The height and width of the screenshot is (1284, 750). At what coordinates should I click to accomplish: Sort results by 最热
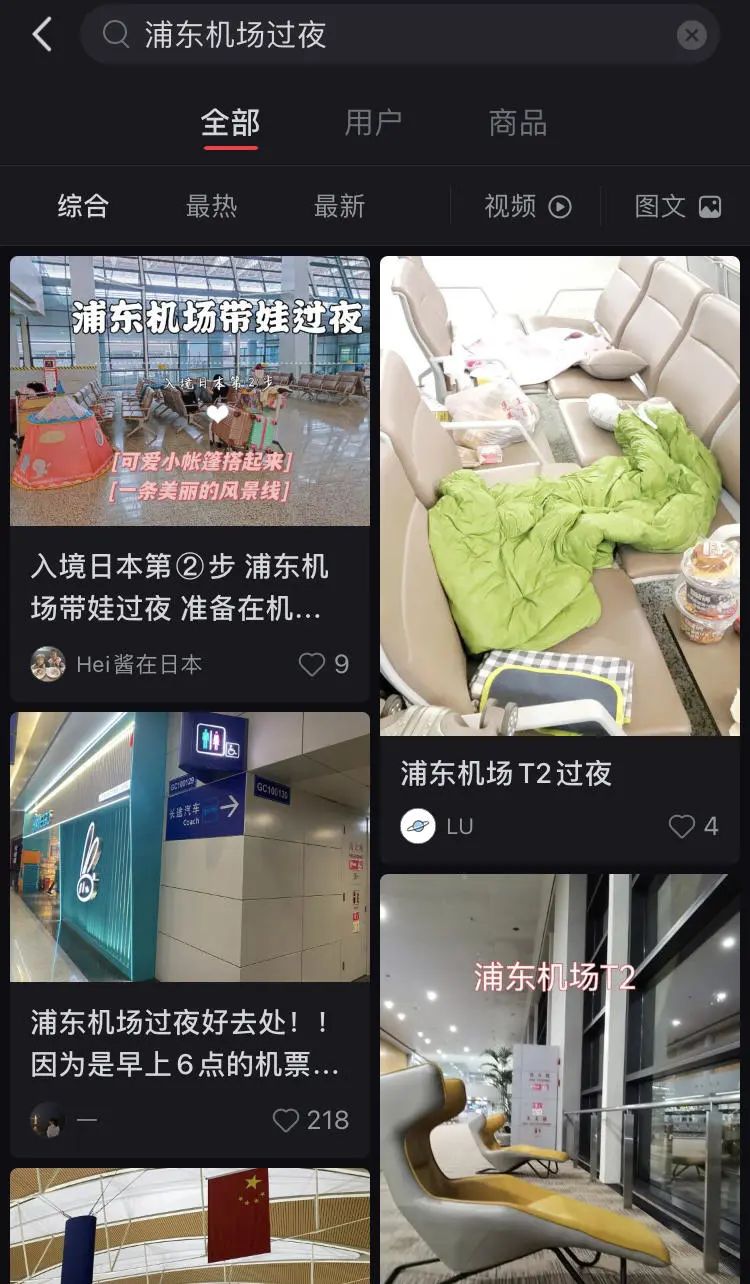click(x=211, y=206)
